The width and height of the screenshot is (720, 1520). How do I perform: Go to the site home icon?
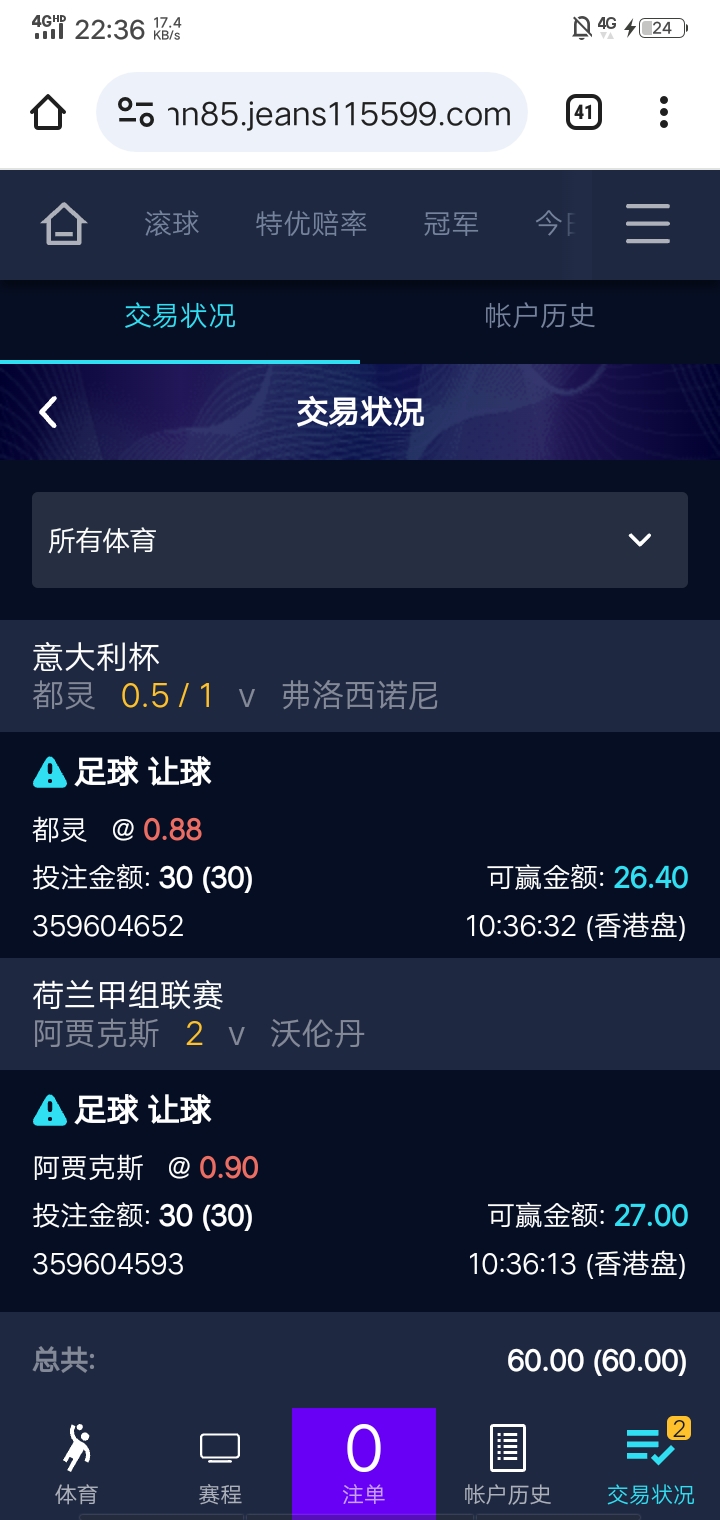click(x=64, y=224)
